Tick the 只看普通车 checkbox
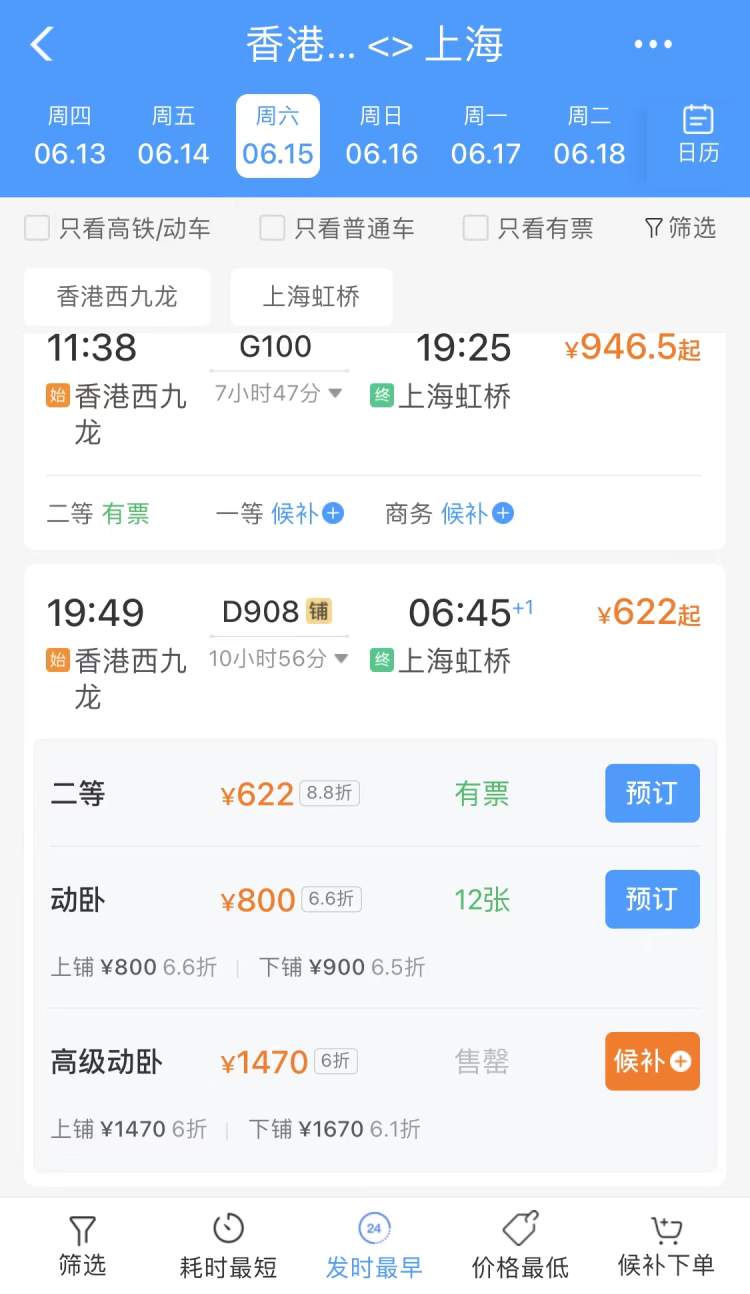Viewport: 750px width, 1294px height. tap(273, 228)
